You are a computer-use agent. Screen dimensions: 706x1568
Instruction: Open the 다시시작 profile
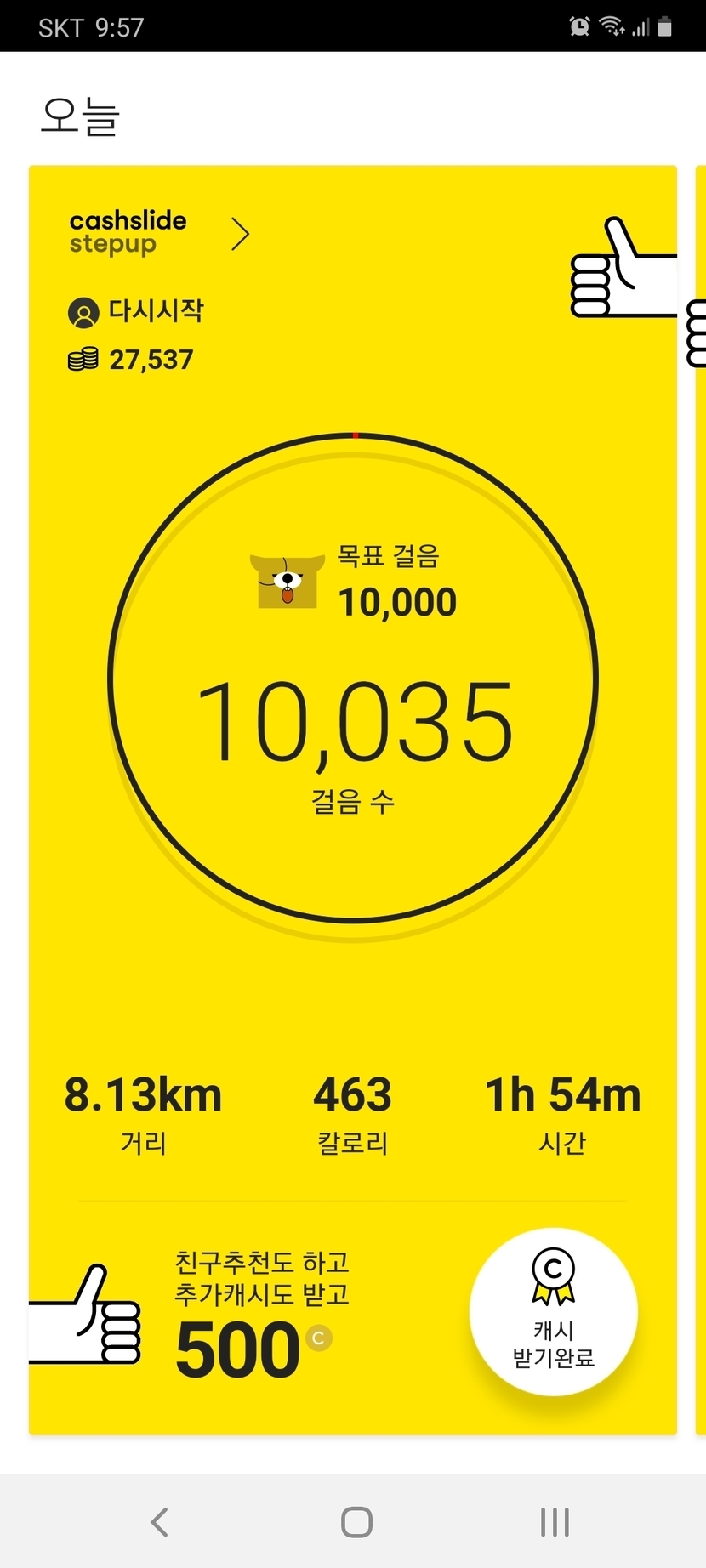click(136, 311)
